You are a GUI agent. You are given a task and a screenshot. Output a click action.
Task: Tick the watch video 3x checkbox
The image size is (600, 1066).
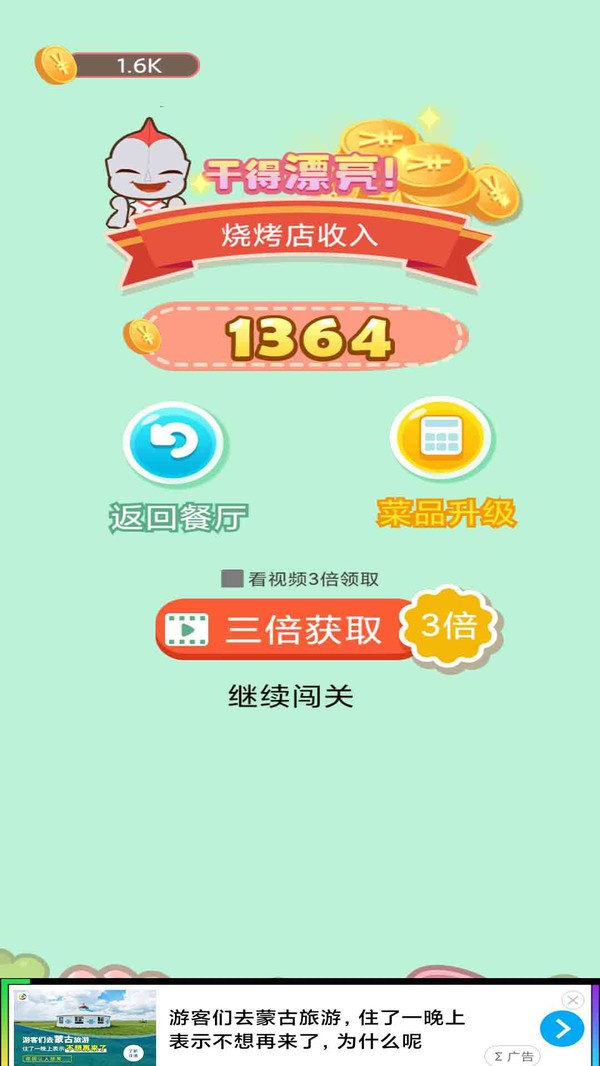point(232,579)
